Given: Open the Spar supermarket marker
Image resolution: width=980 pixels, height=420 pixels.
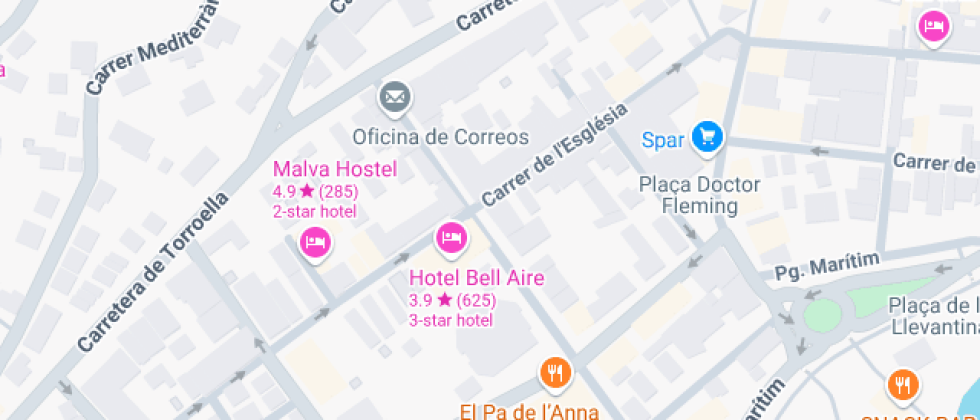Looking at the screenshot, I should 708,138.
